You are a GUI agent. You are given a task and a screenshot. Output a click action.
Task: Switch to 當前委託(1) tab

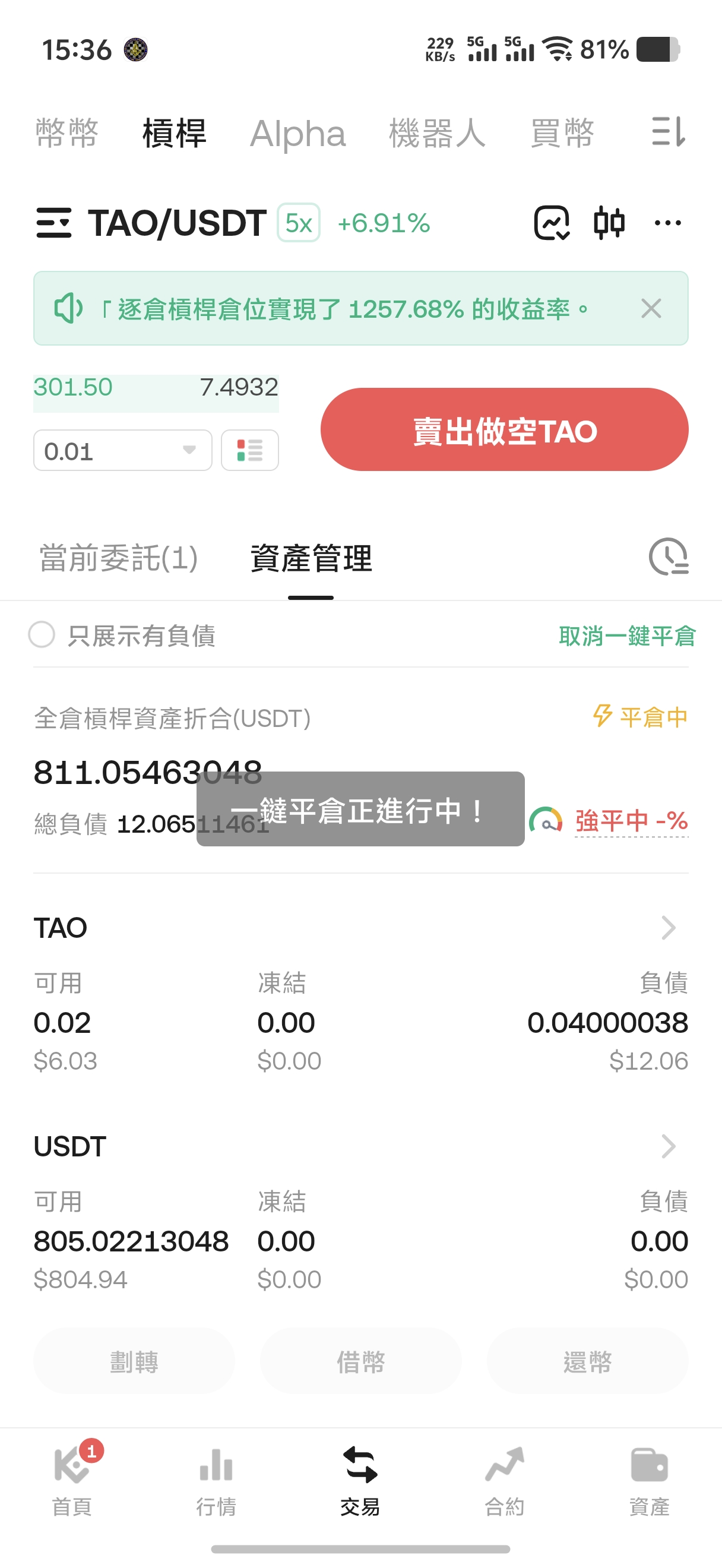point(119,558)
